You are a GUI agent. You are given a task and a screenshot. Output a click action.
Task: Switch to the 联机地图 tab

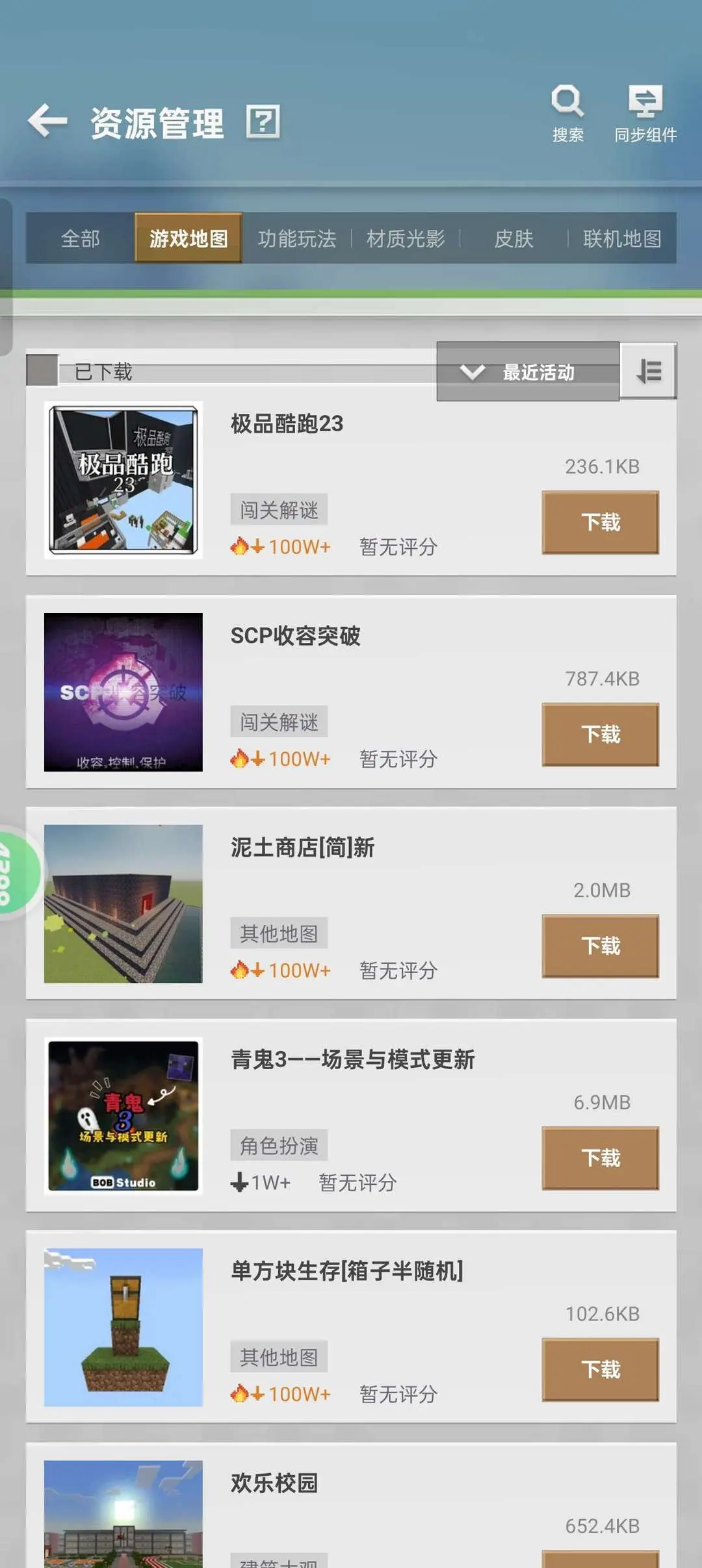point(622,238)
